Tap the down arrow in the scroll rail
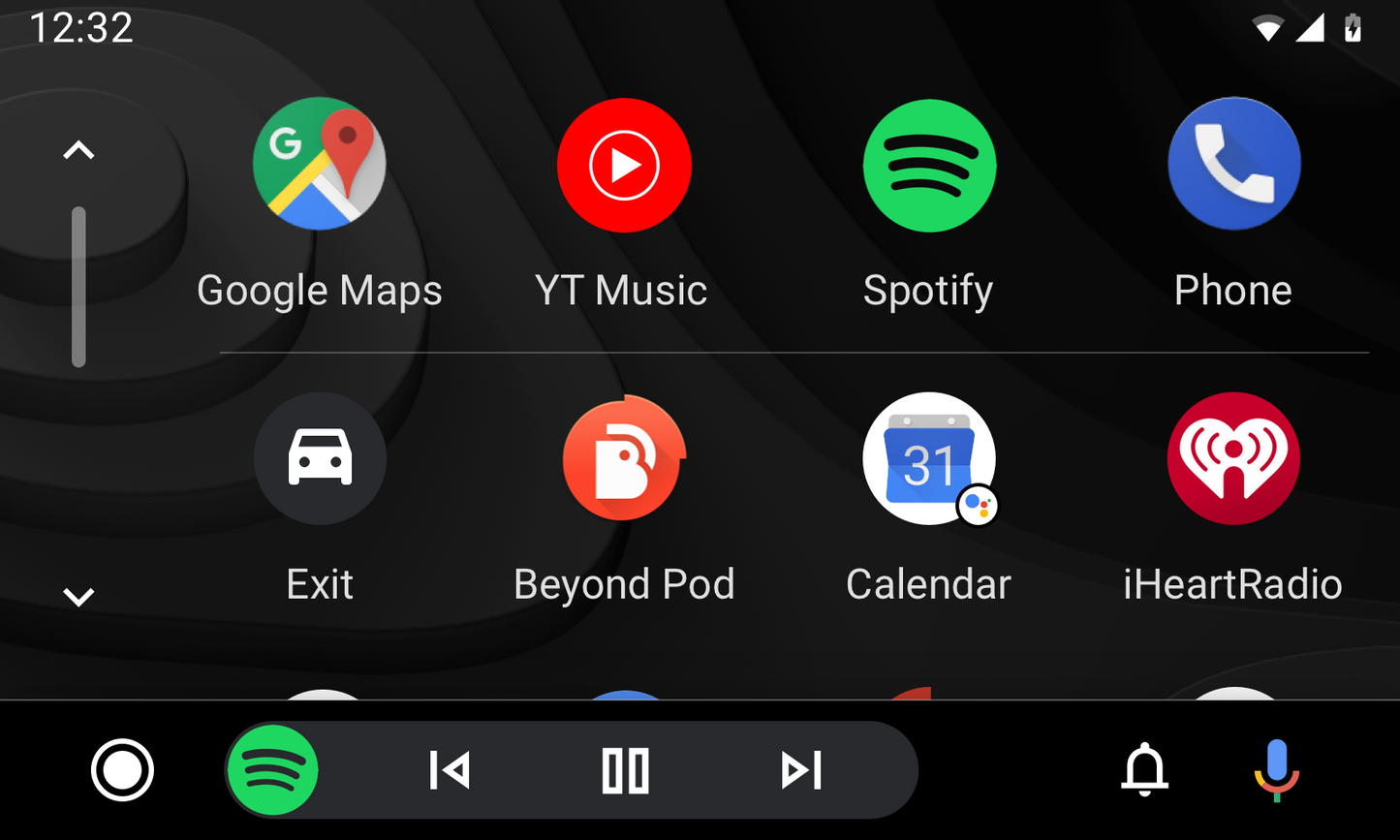Image resolution: width=1400 pixels, height=840 pixels. pos(78,597)
